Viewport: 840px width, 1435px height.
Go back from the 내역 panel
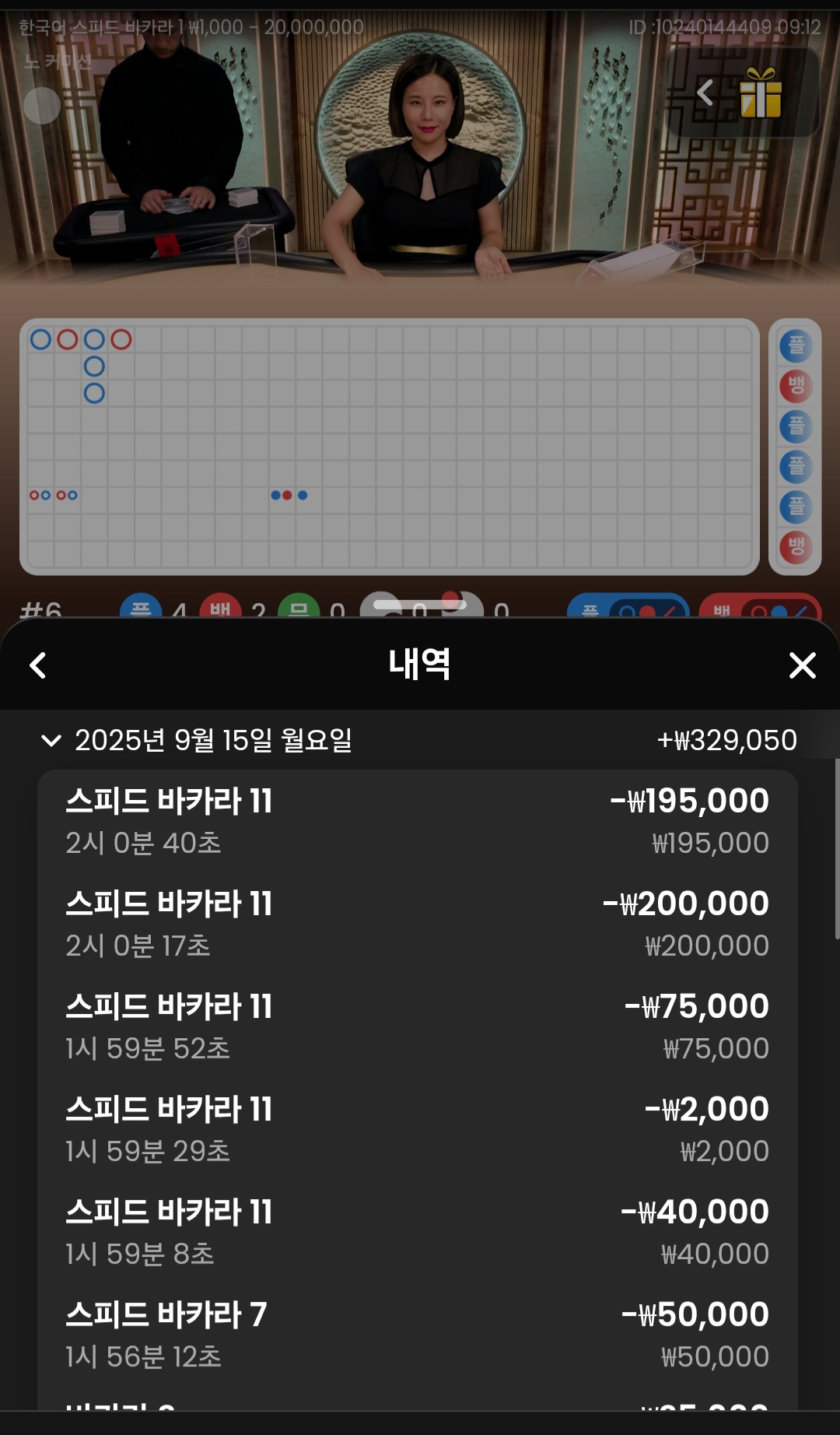(37, 665)
